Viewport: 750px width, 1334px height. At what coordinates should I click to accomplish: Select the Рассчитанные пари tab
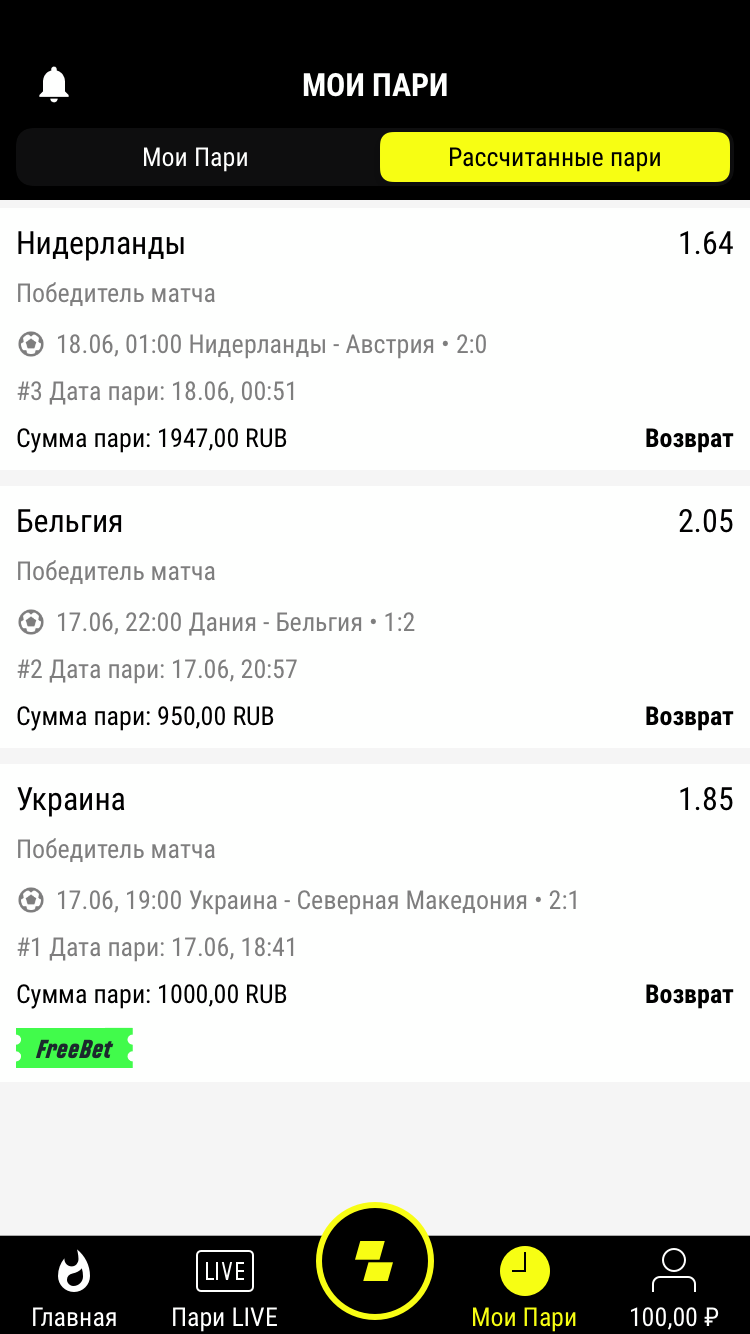[x=555, y=157]
